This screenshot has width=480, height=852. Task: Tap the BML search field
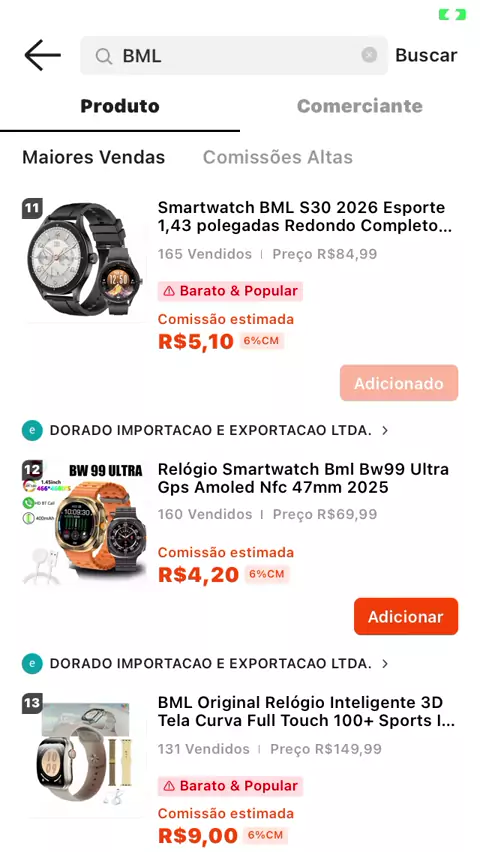tap(234, 55)
